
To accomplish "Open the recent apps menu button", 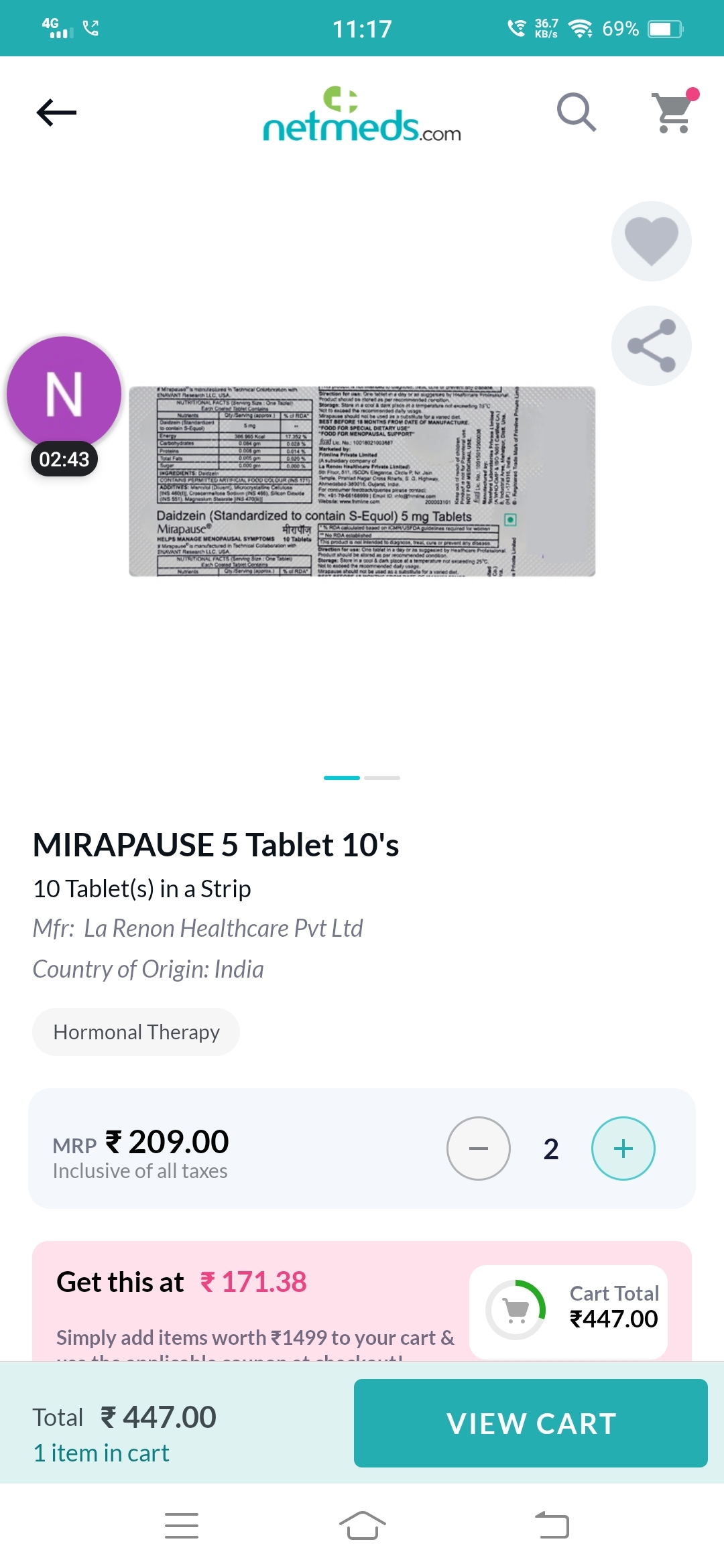I will click(182, 1526).
